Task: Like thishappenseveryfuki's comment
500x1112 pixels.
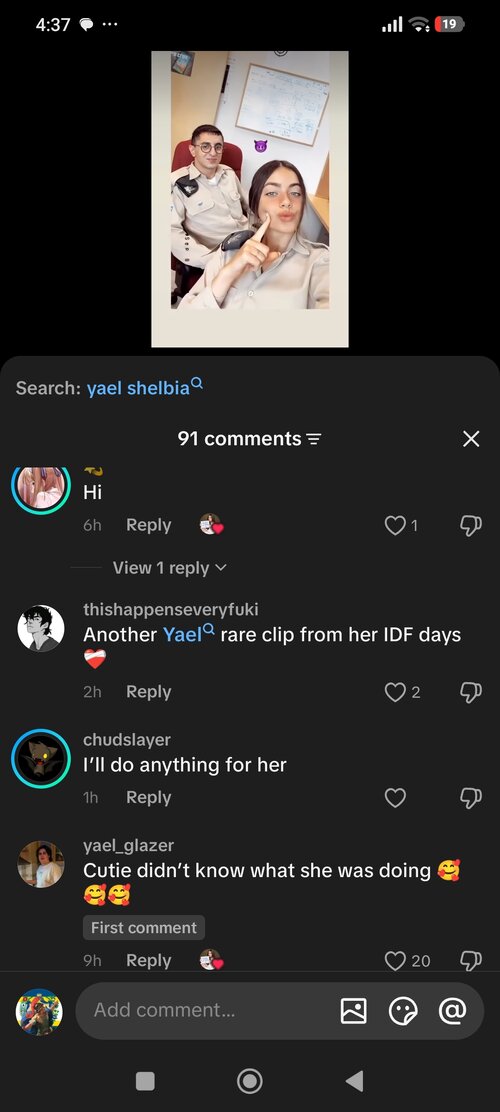Action: click(395, 692)
